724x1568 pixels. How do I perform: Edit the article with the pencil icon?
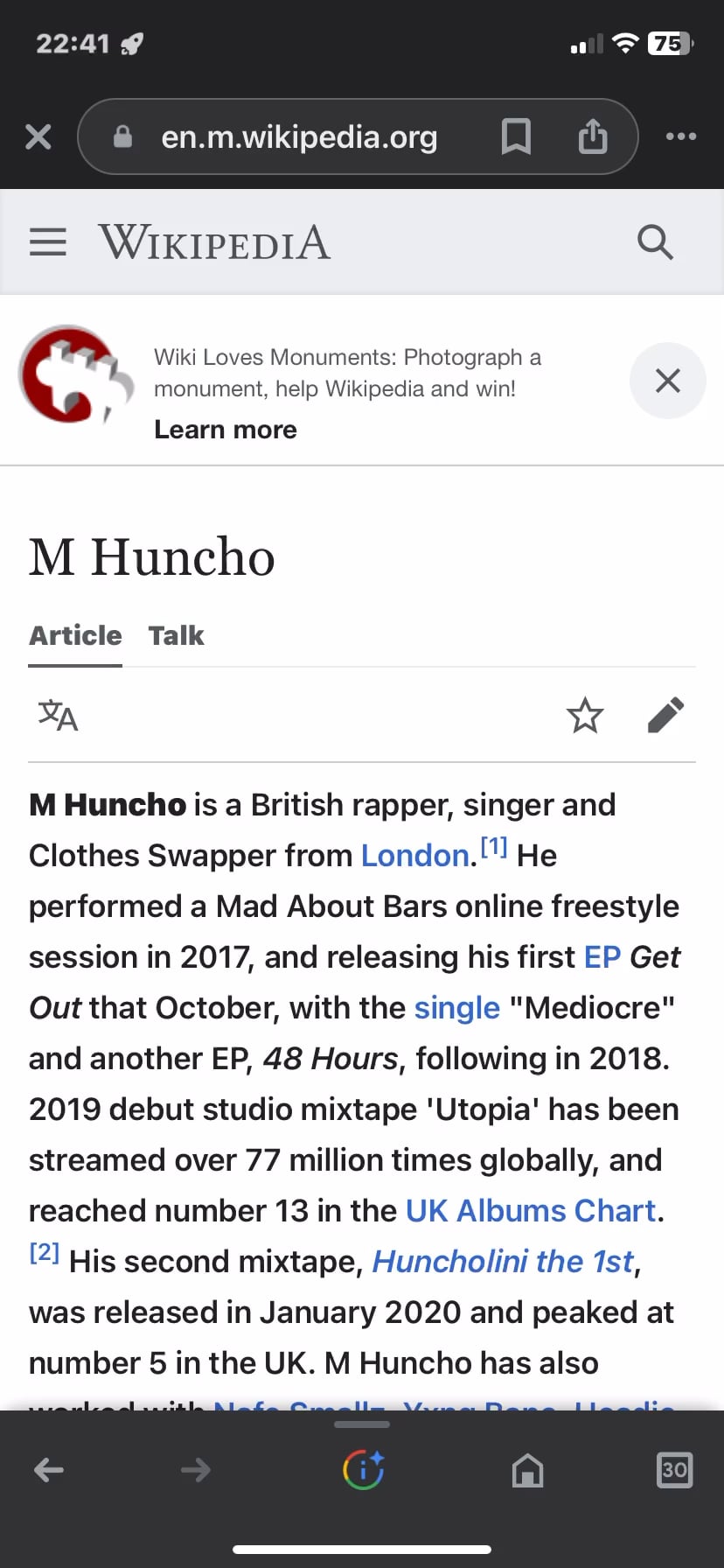[x=665, y=715]
